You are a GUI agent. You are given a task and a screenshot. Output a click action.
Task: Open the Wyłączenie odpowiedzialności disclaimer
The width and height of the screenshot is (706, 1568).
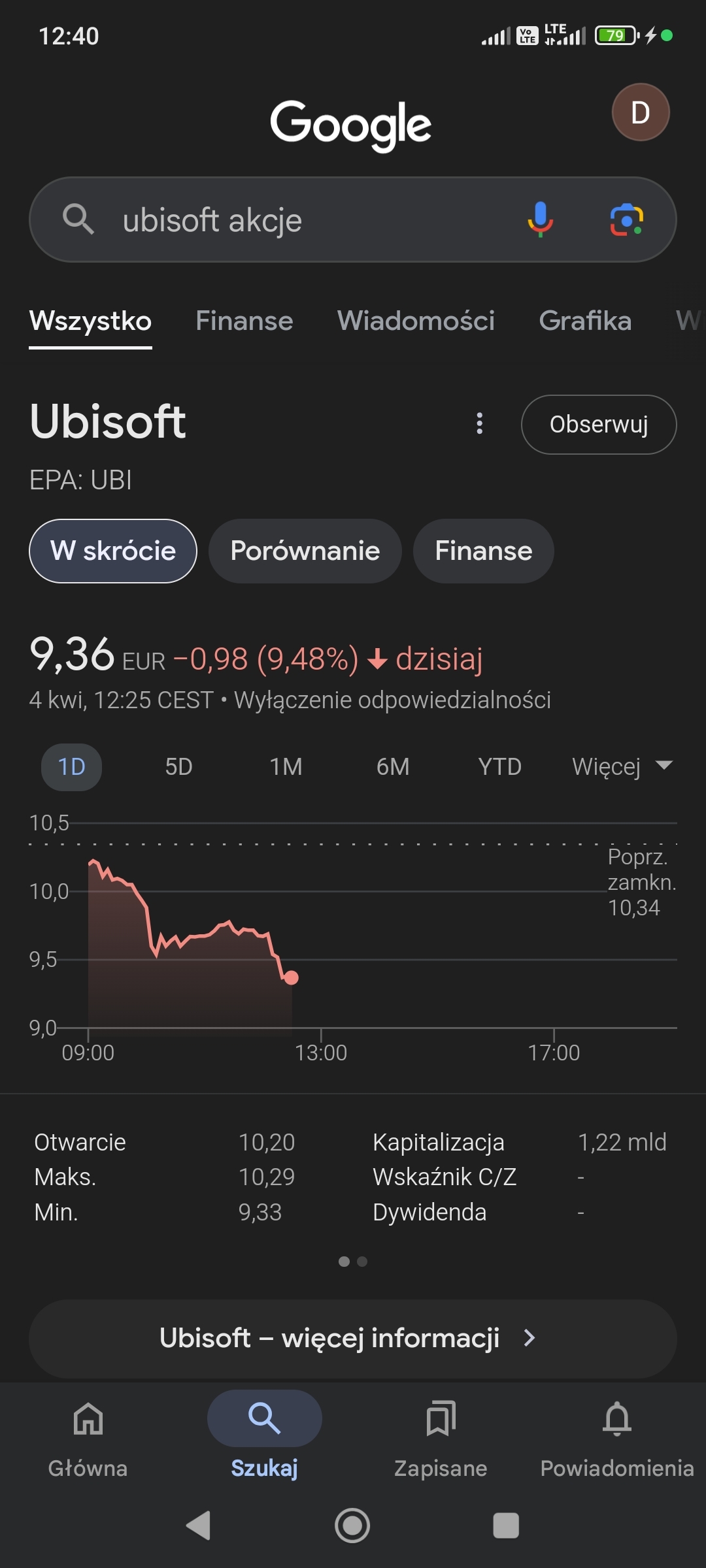[392, 700]
